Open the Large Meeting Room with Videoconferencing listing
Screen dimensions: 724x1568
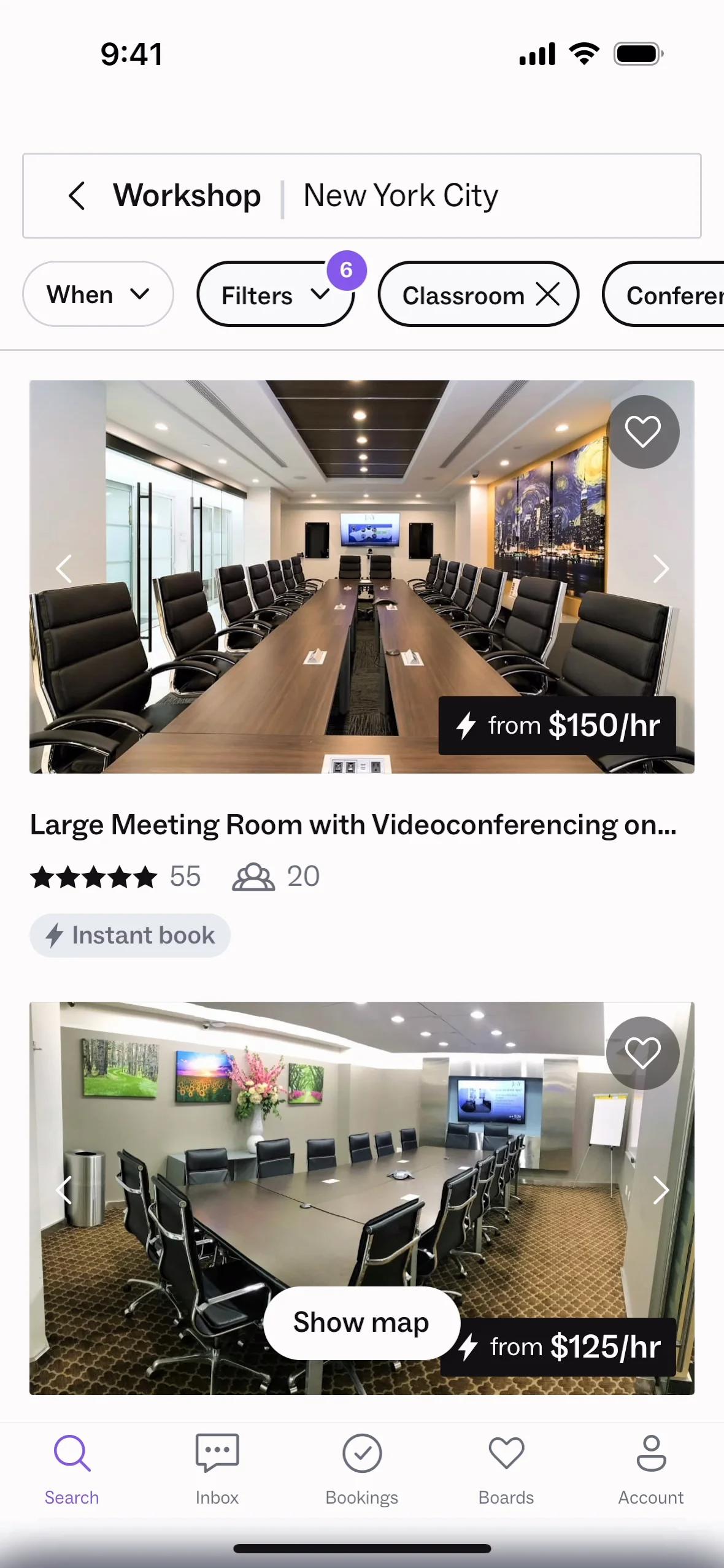pyautogui.click(x=353, y=825)
